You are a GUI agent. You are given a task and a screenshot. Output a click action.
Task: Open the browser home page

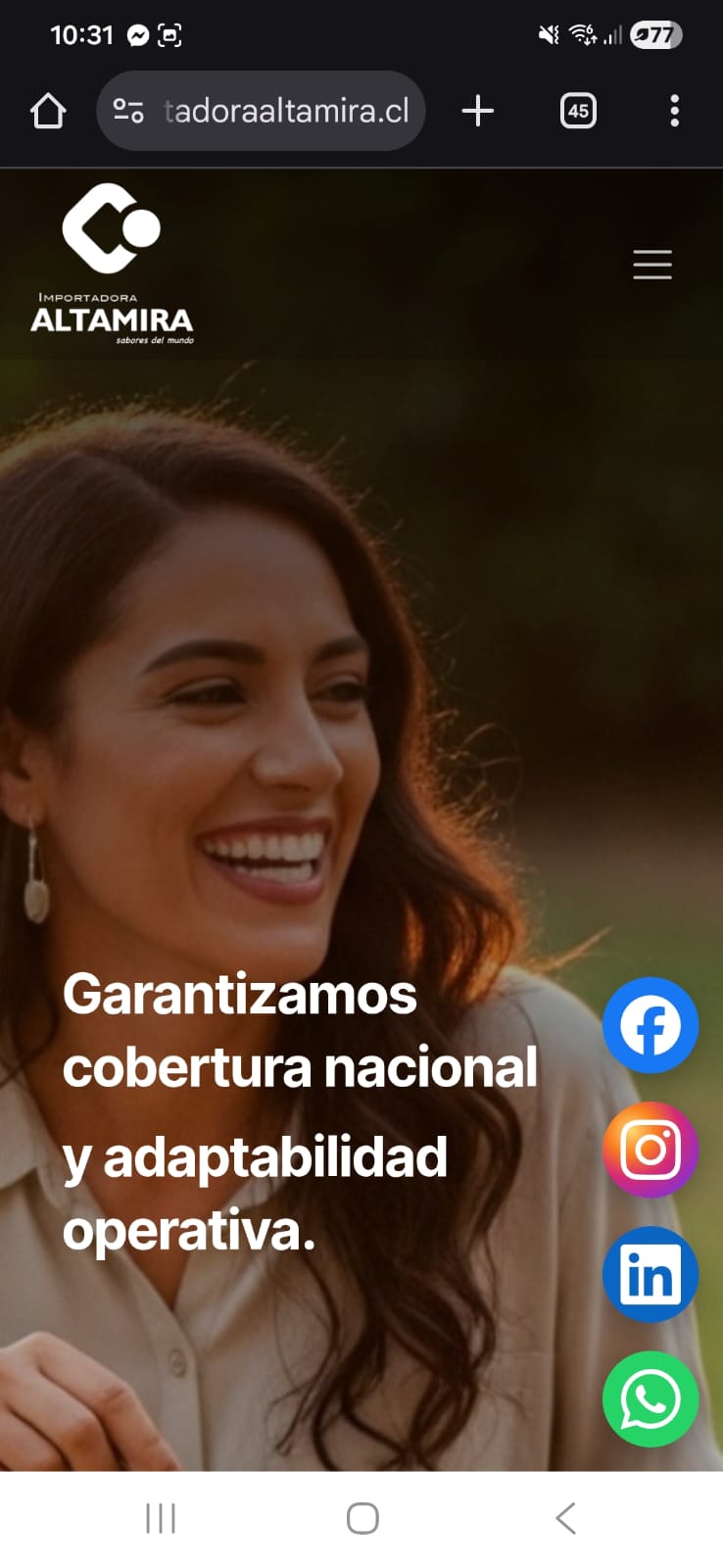48,111
